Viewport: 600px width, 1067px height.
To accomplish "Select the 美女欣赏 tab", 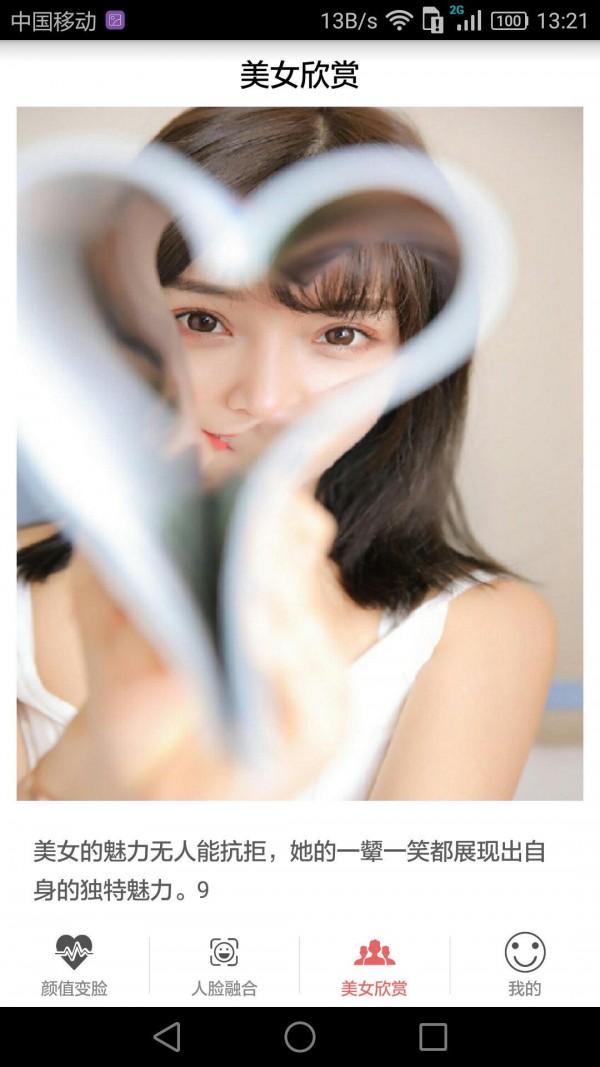I will (374, 965).
